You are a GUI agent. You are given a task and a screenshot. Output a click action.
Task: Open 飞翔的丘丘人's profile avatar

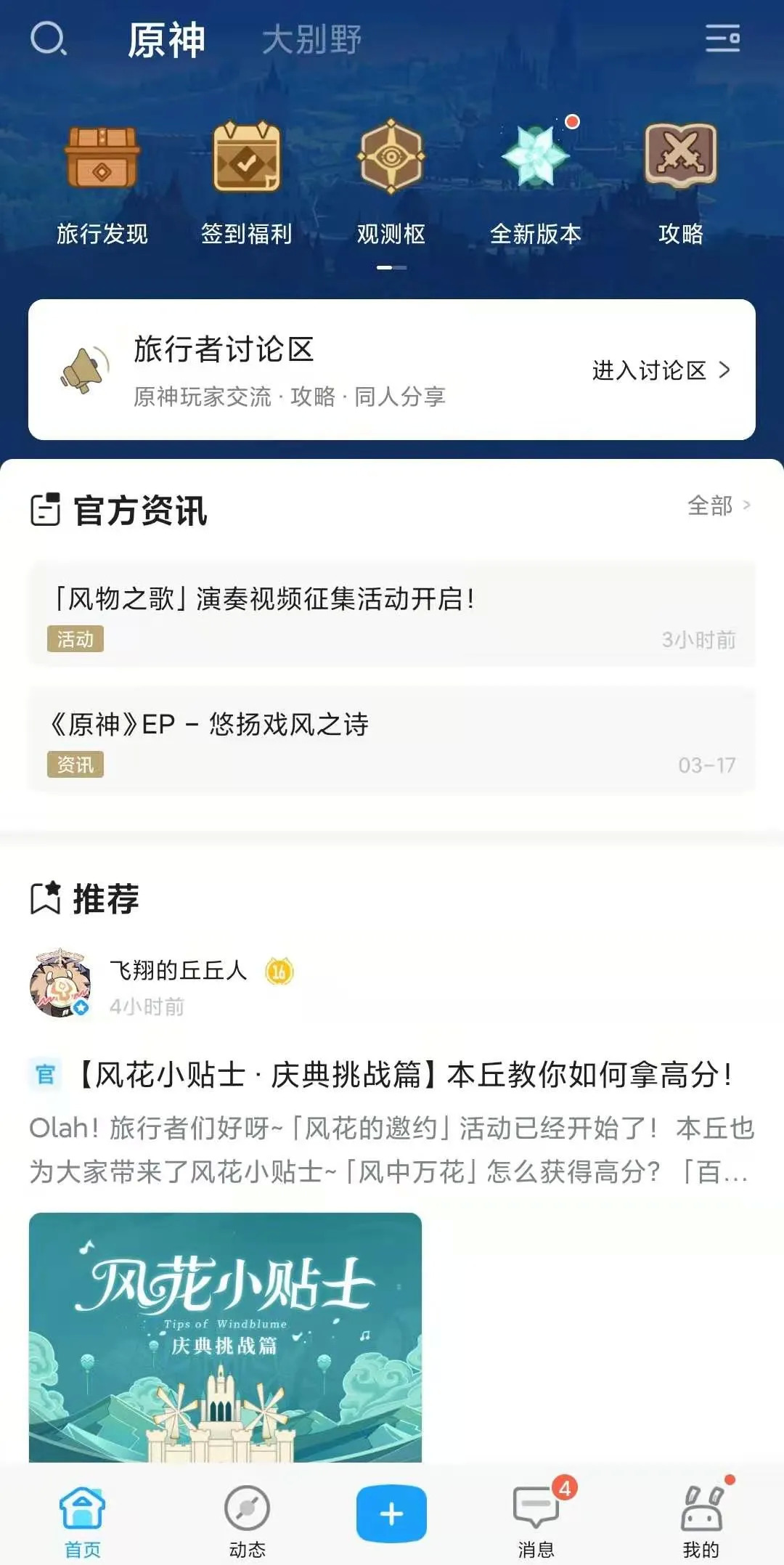pyautogui.click(x=60, y=983)
